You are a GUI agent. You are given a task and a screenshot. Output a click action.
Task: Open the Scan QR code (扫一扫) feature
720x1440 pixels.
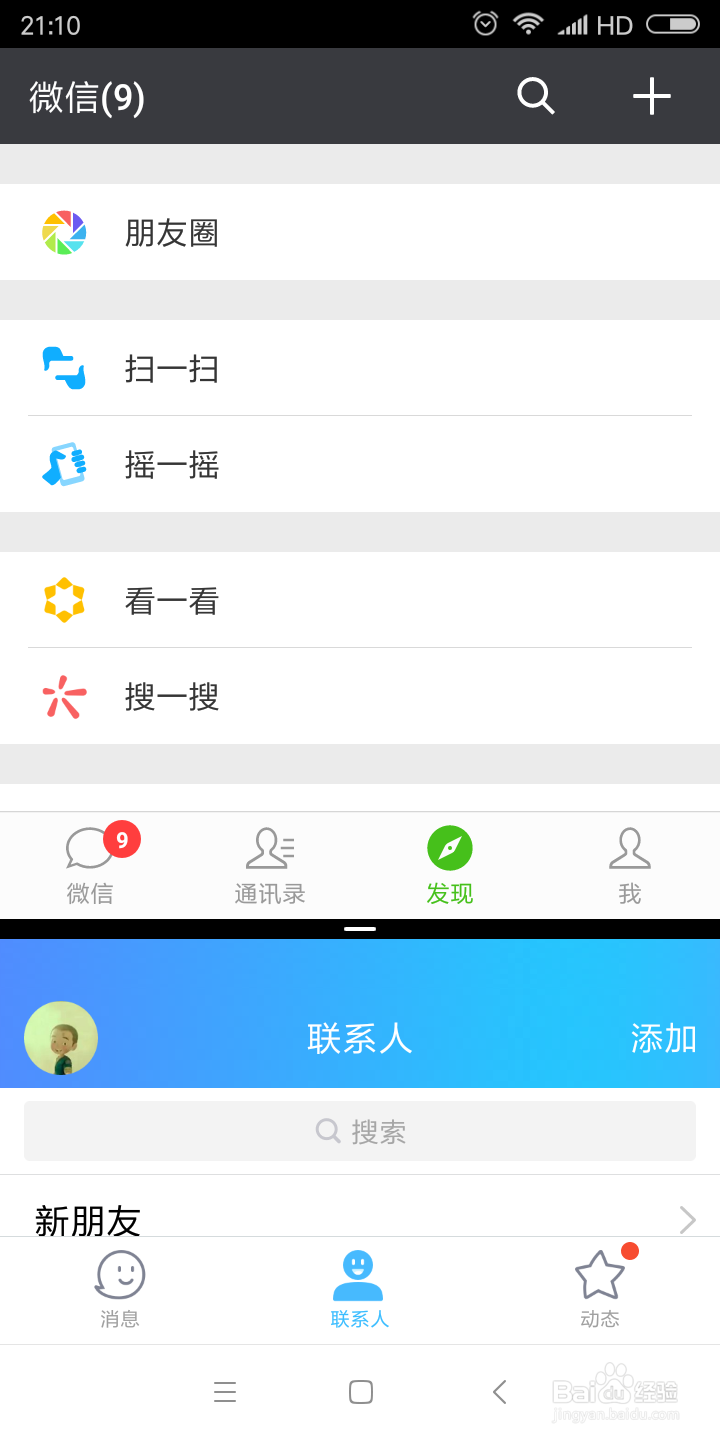(172, 368)
